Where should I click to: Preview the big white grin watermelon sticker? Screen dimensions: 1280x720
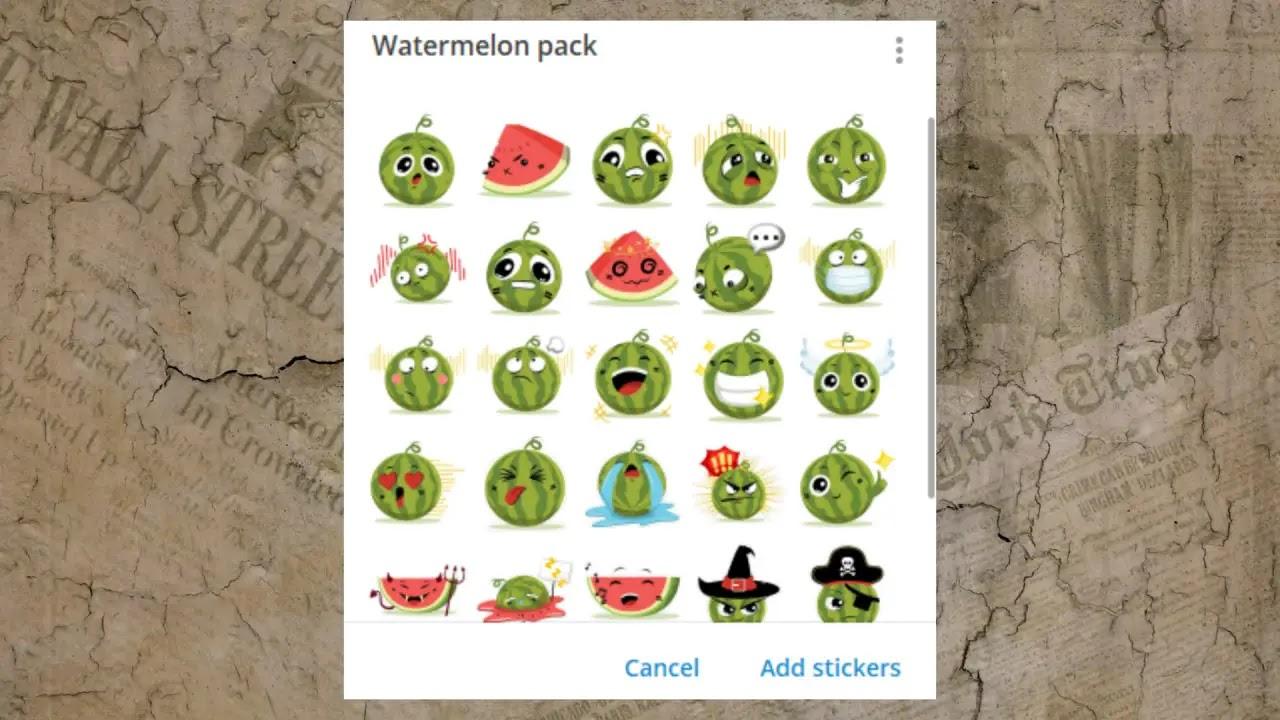(742, 376)
